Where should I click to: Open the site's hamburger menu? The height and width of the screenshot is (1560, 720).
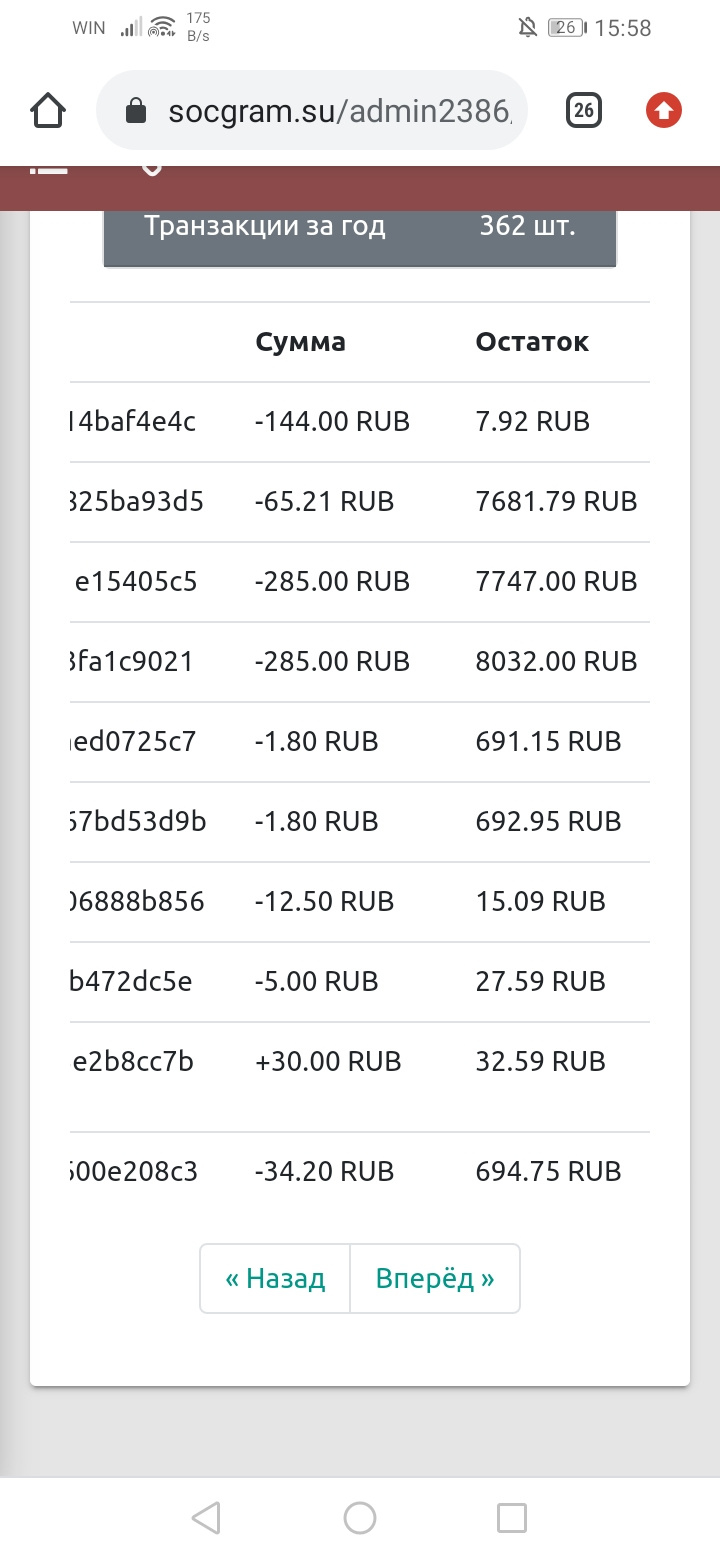click(x=48, y=169)
